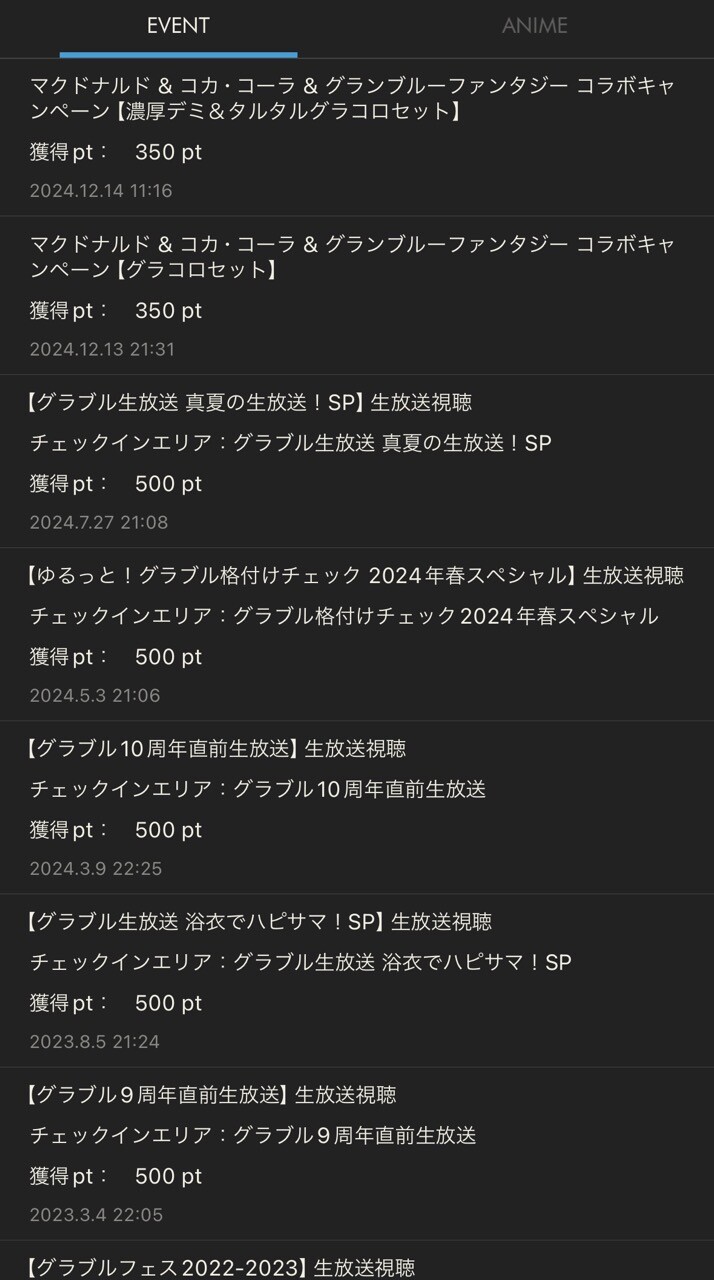Switch to the ANIME tab

click(534, 27)
